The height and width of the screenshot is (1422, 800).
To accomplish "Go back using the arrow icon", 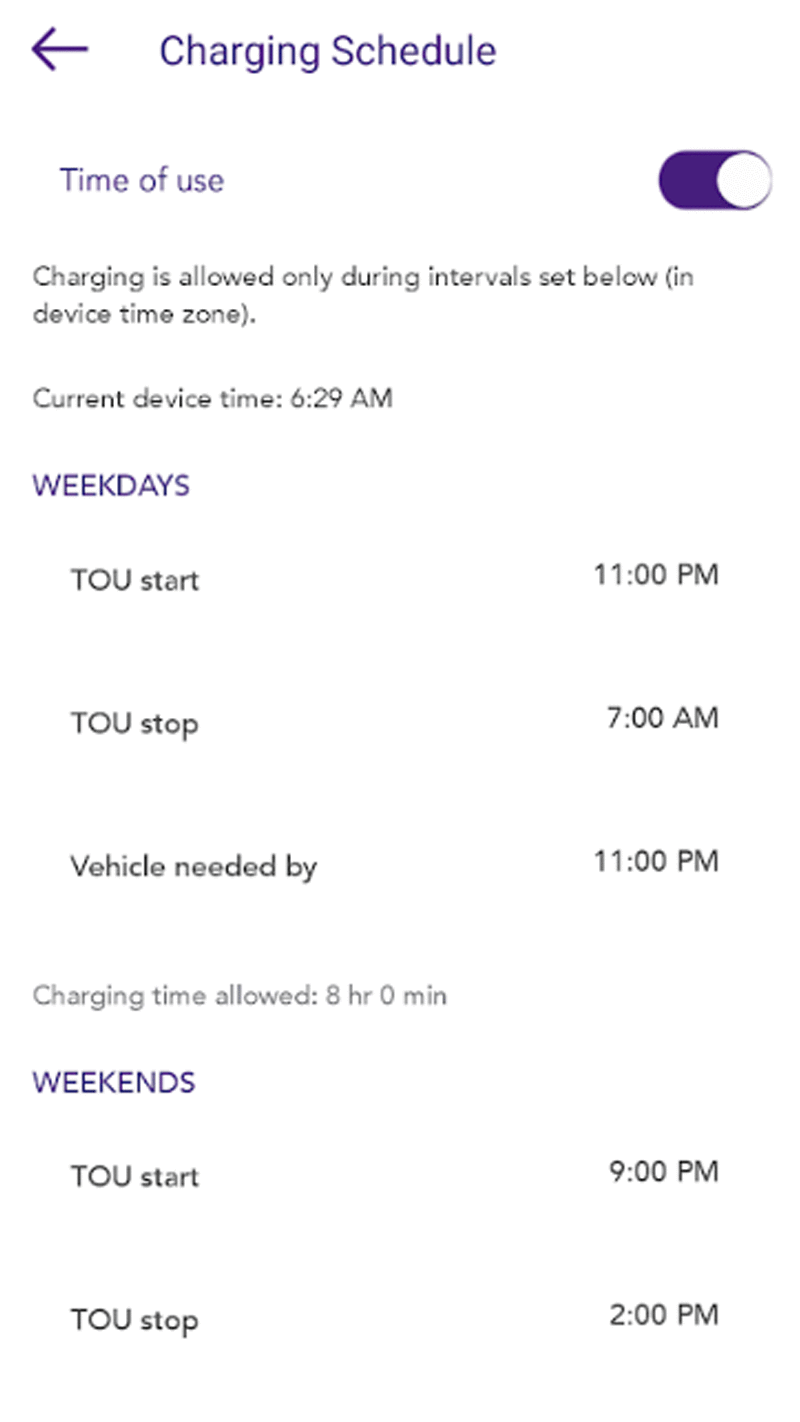I will click(60, 49).
